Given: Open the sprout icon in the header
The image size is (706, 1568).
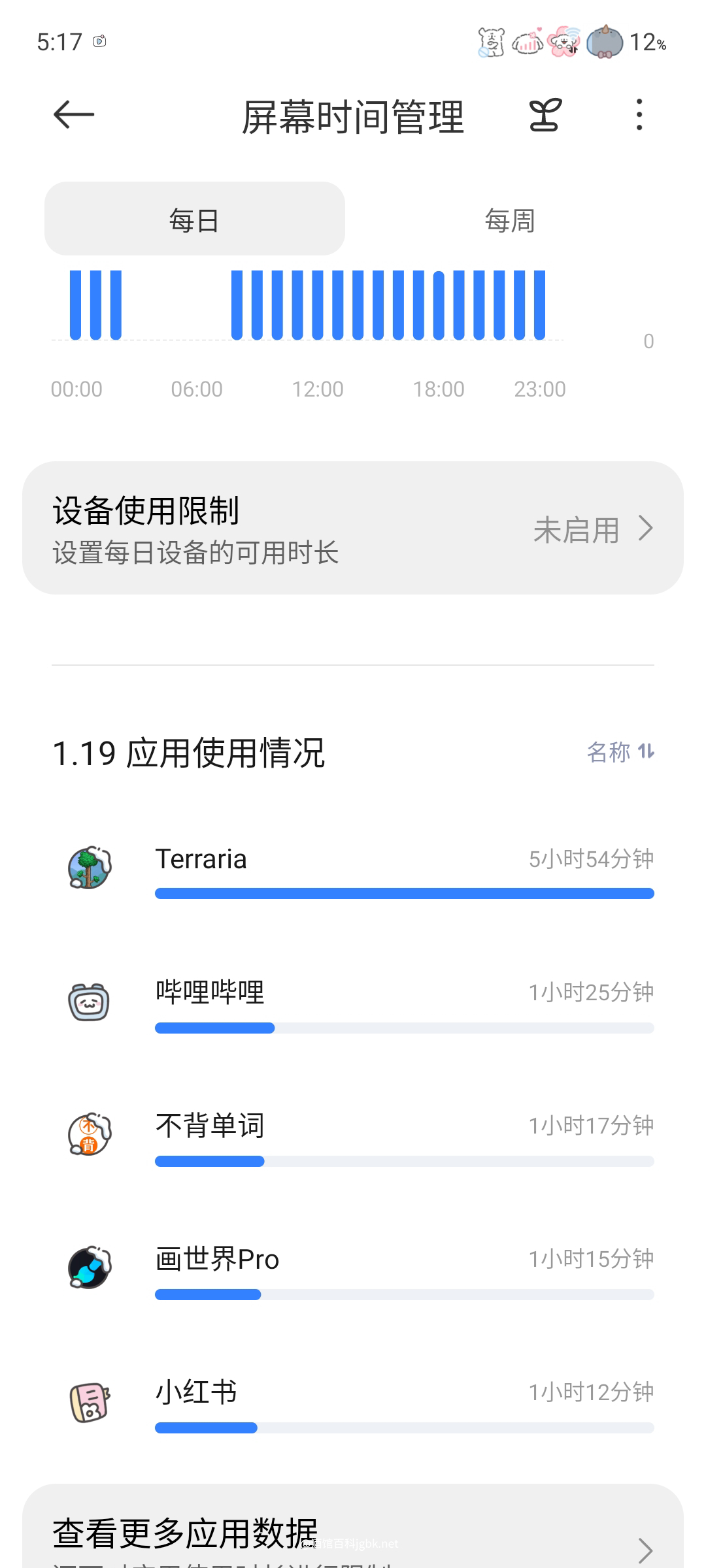Looking at the screenshot, I should pos(545,116).
